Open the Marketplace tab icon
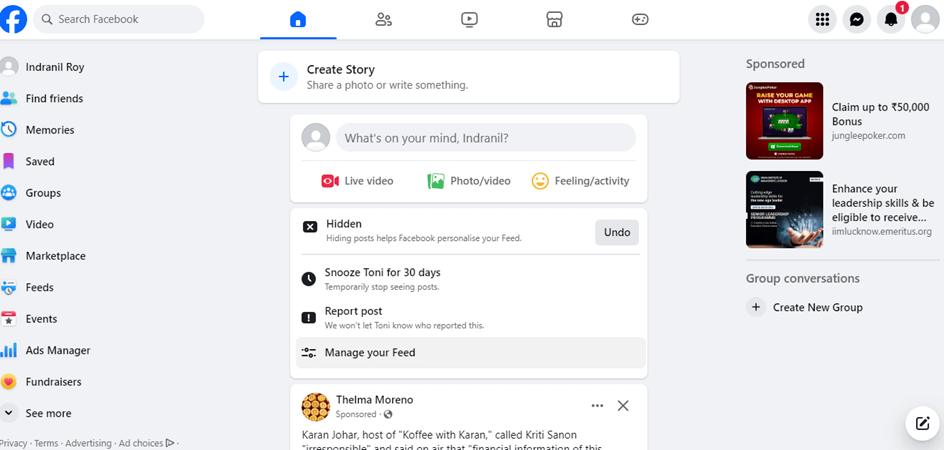Screen dimensions: 945x450 coord(555,19)
